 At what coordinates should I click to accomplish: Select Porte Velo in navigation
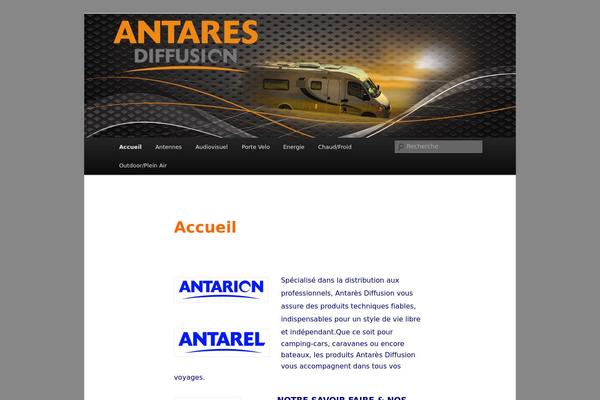(256, 147)
